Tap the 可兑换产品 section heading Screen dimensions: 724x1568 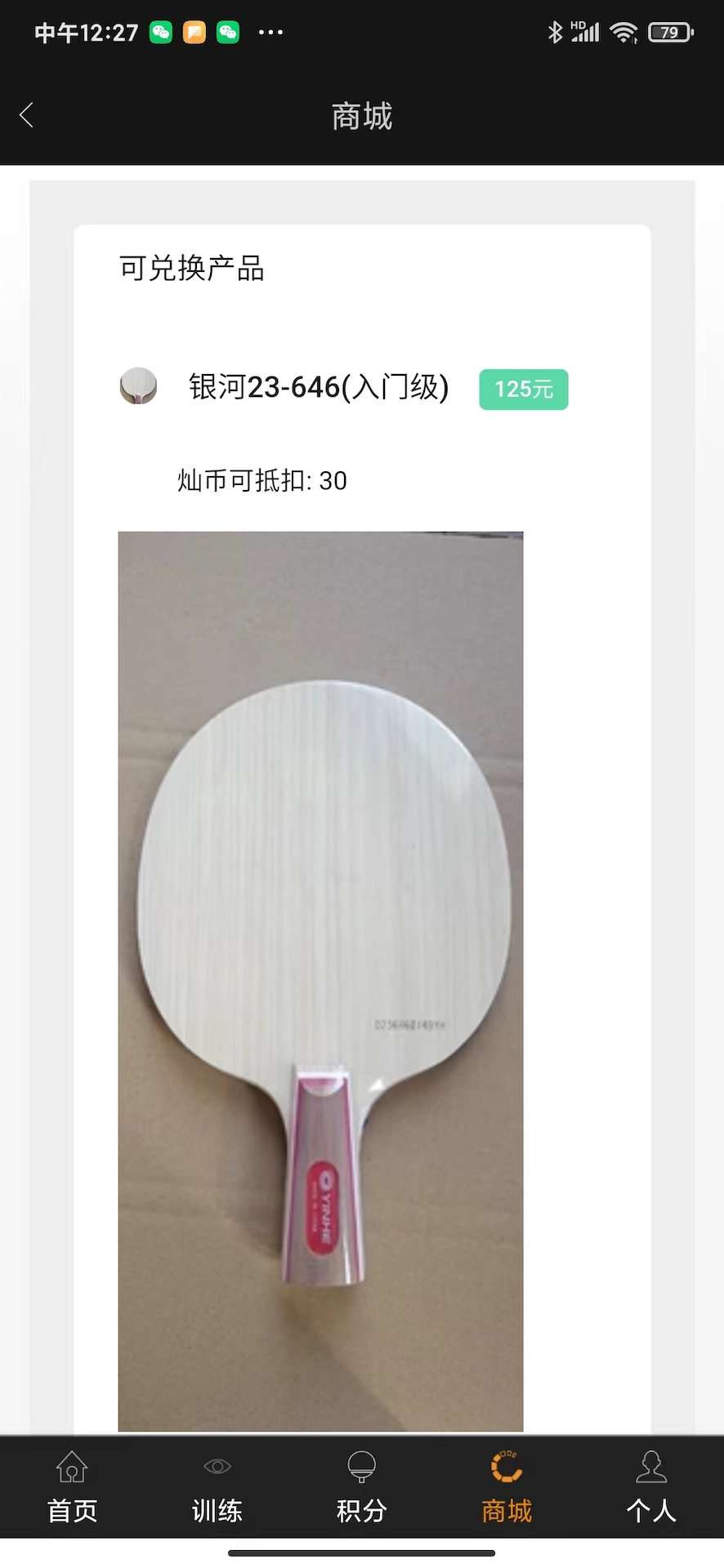pyautogui.click(x=190, y=269)
